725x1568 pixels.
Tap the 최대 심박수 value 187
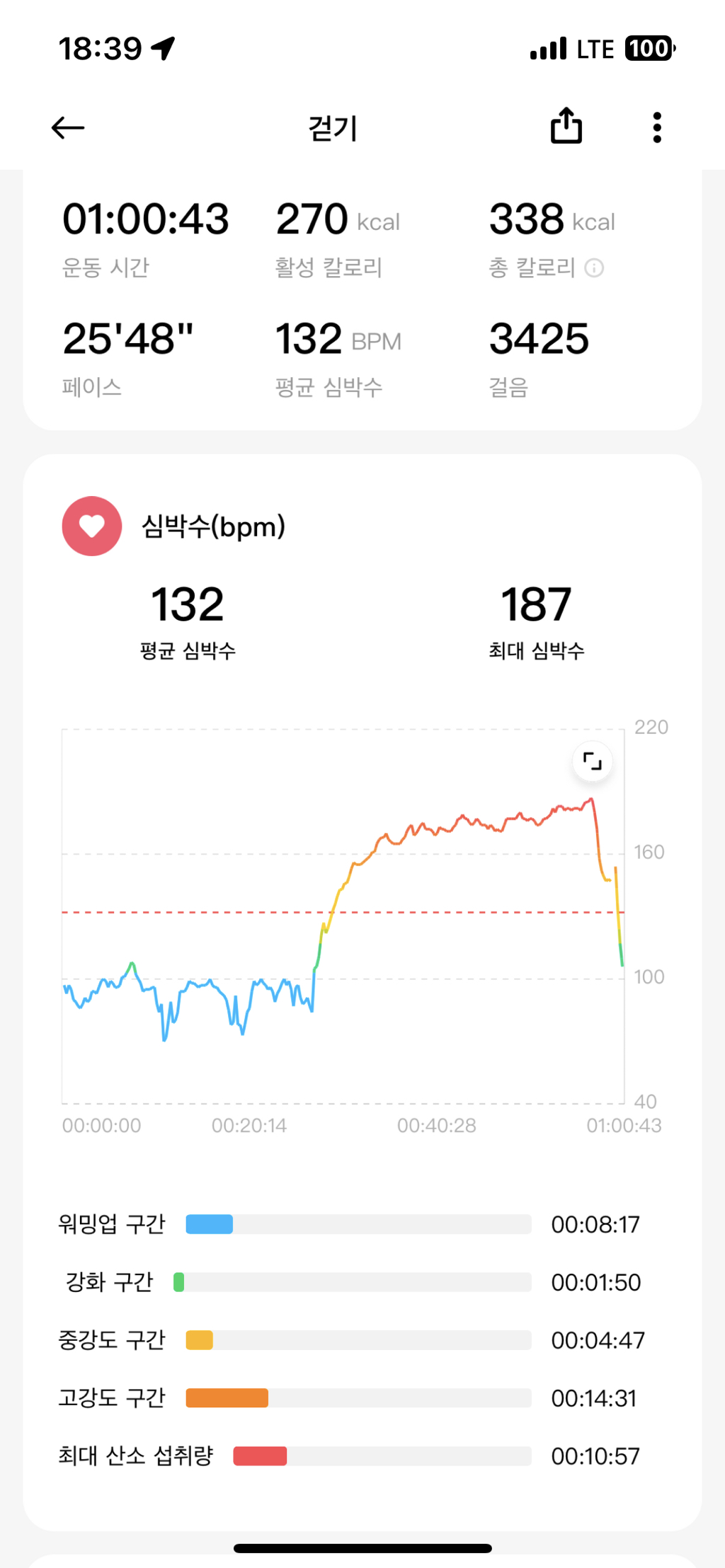[537, 603]
